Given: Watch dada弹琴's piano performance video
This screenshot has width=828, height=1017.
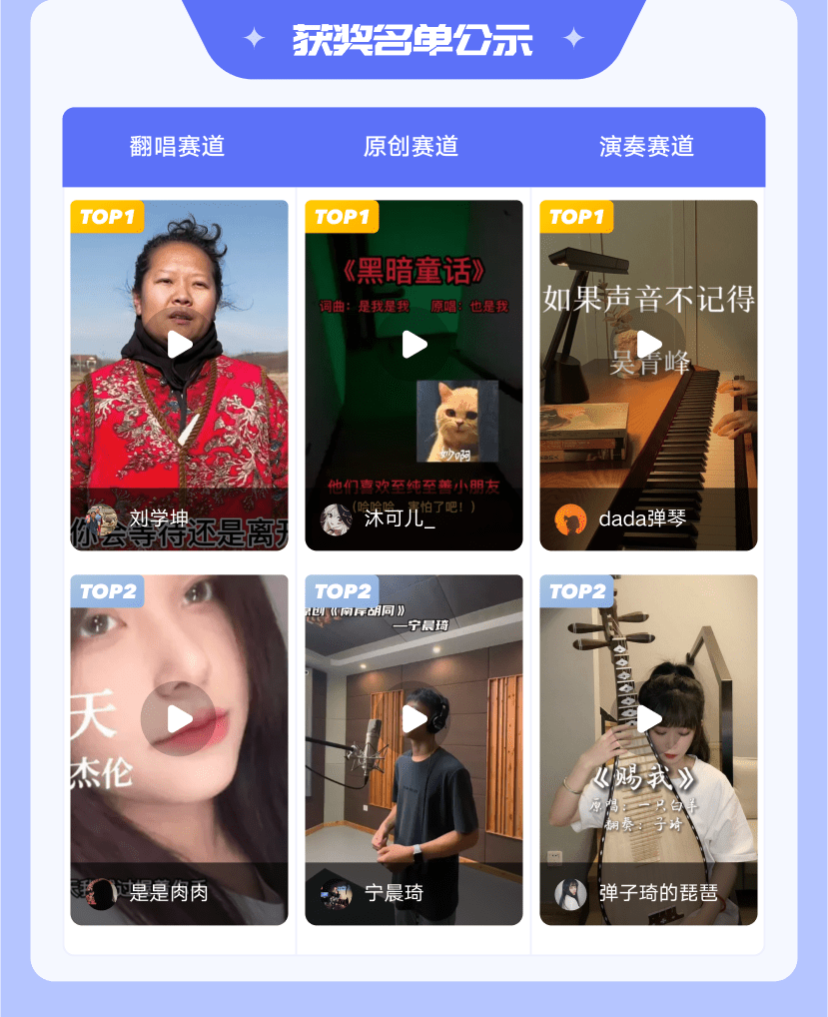Looking at the screenshot, I should [x=649, y=345].
